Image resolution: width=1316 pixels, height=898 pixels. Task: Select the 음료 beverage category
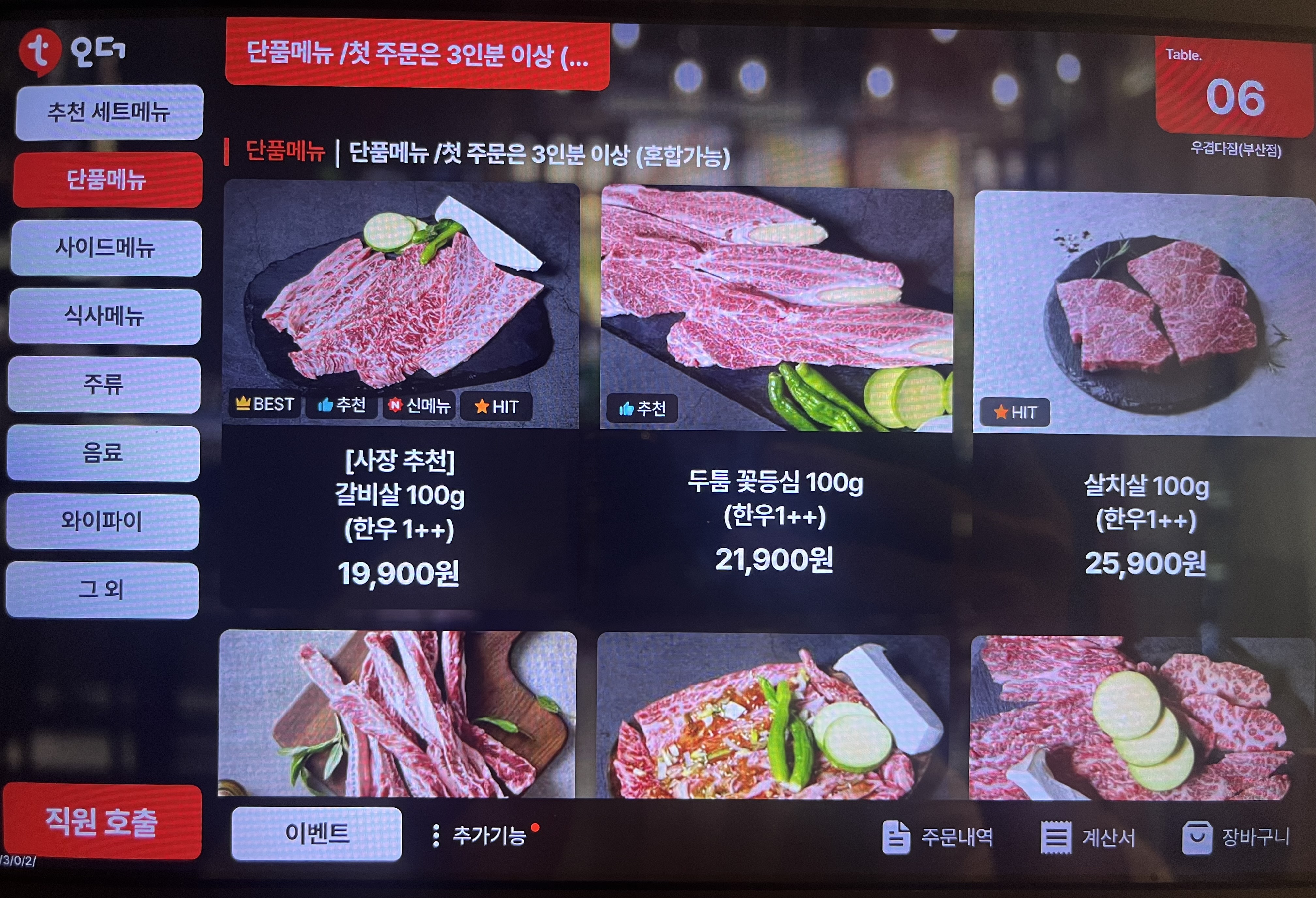[103, 453]
